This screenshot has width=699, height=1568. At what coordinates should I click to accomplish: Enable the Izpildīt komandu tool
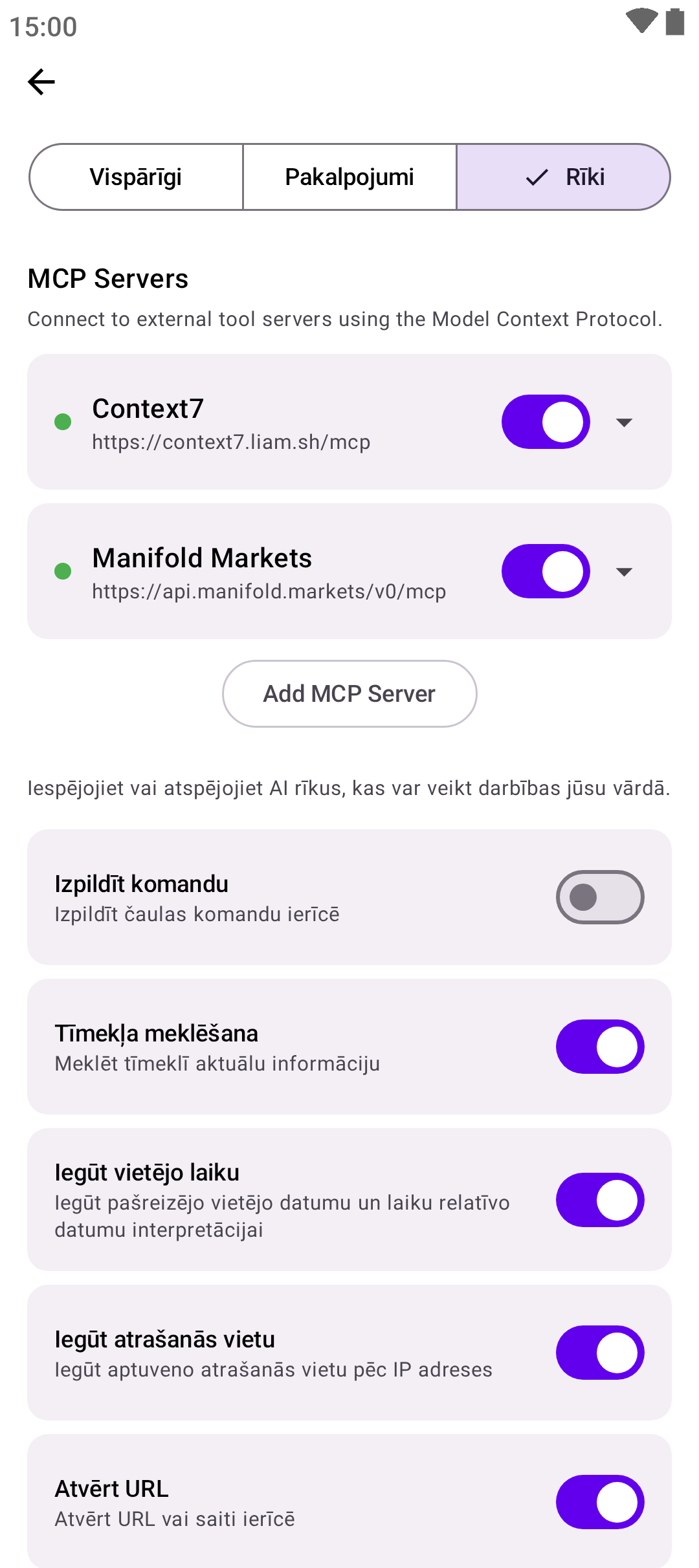(599, 897)
